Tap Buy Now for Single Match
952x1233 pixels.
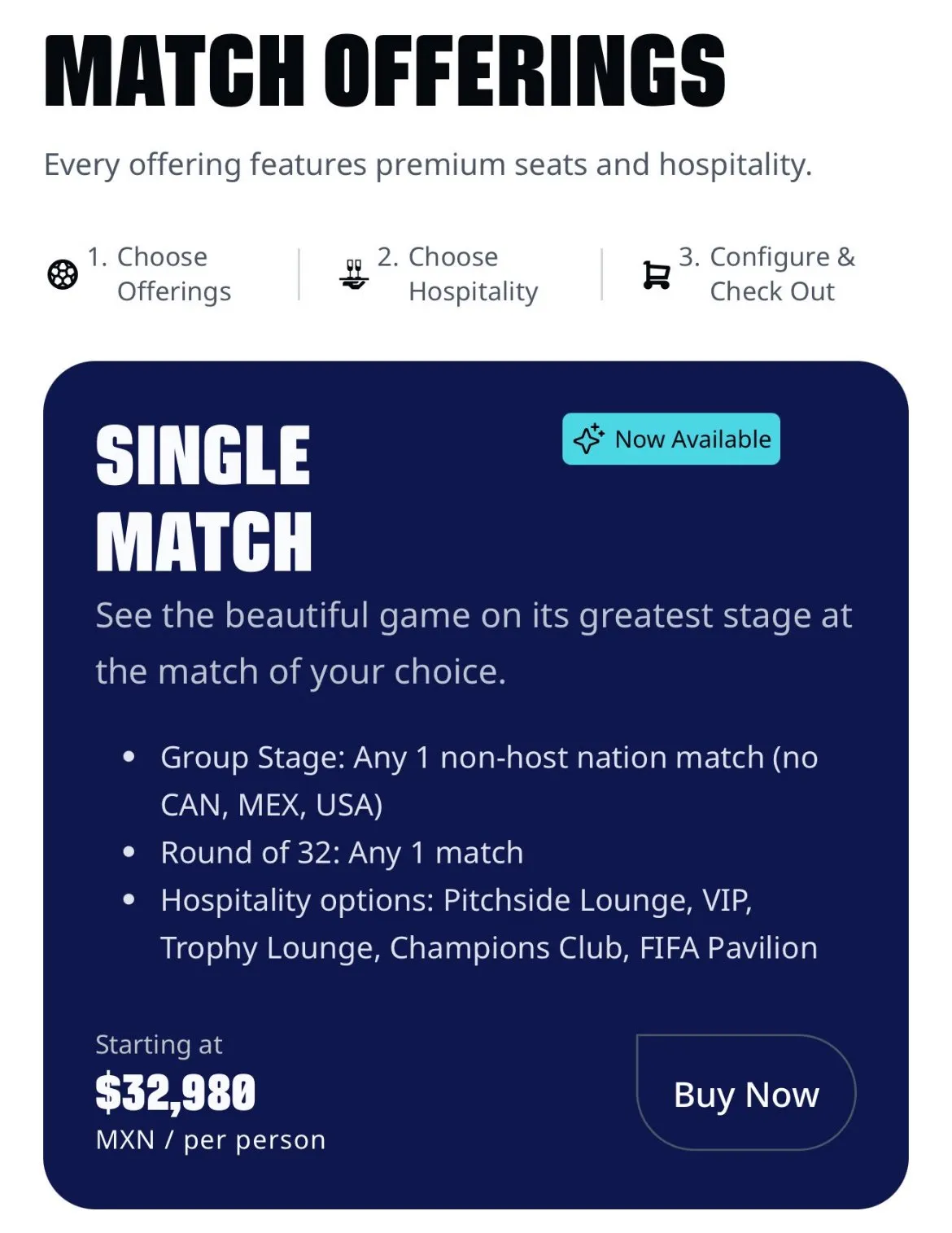(x=745, y=1092)
